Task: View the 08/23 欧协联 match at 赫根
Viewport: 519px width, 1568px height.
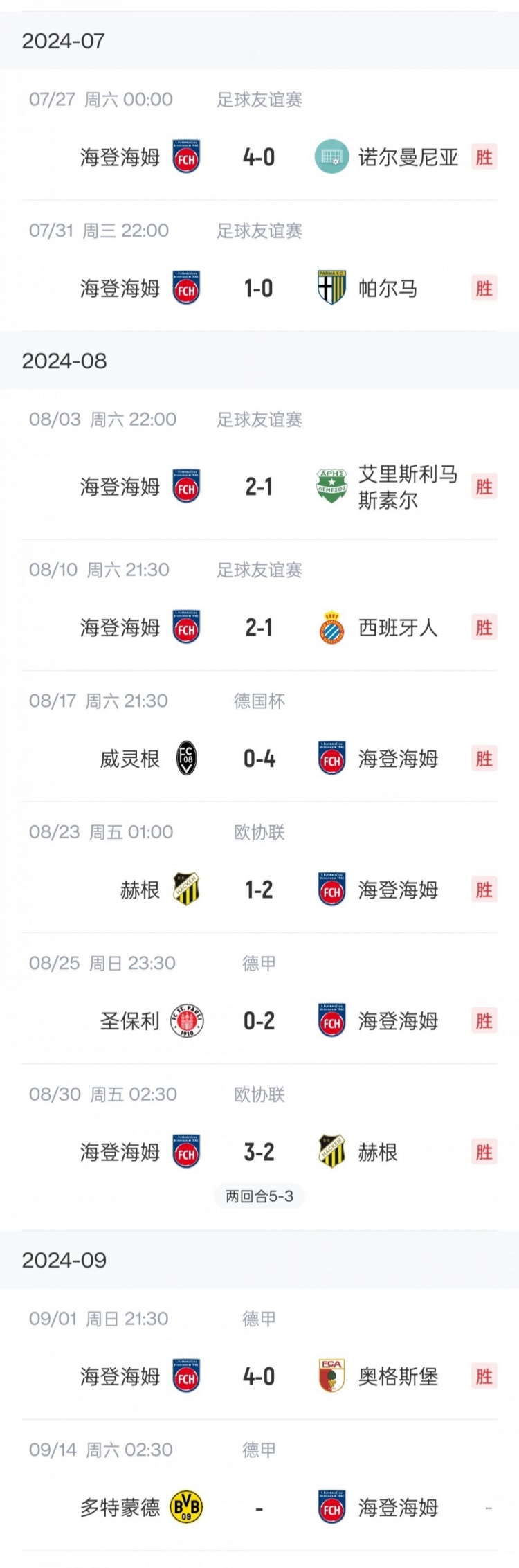Action: (259, 890)
